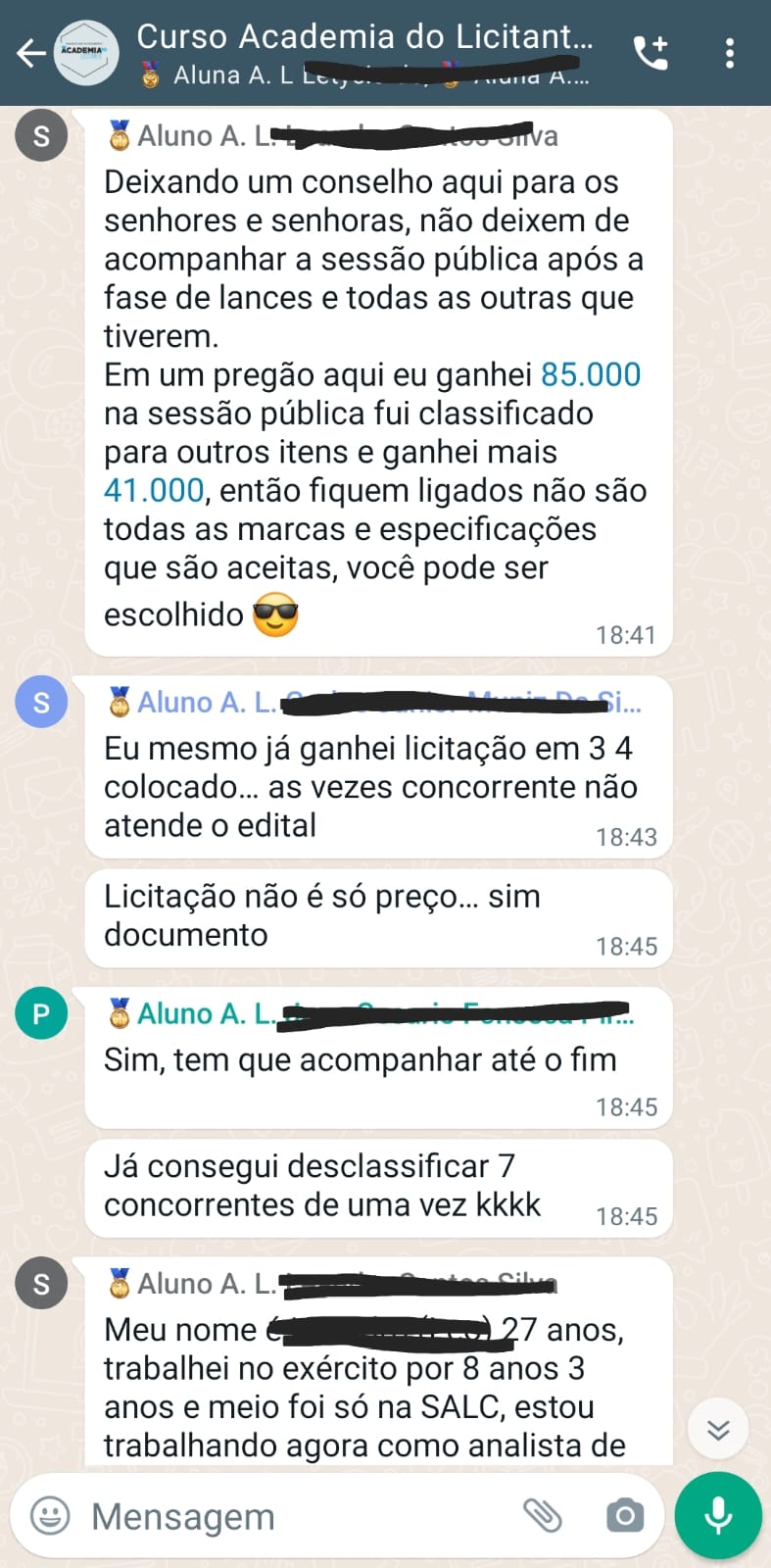Start a group call
Viewport: 771px width, 1568px height.
point(651,53)
